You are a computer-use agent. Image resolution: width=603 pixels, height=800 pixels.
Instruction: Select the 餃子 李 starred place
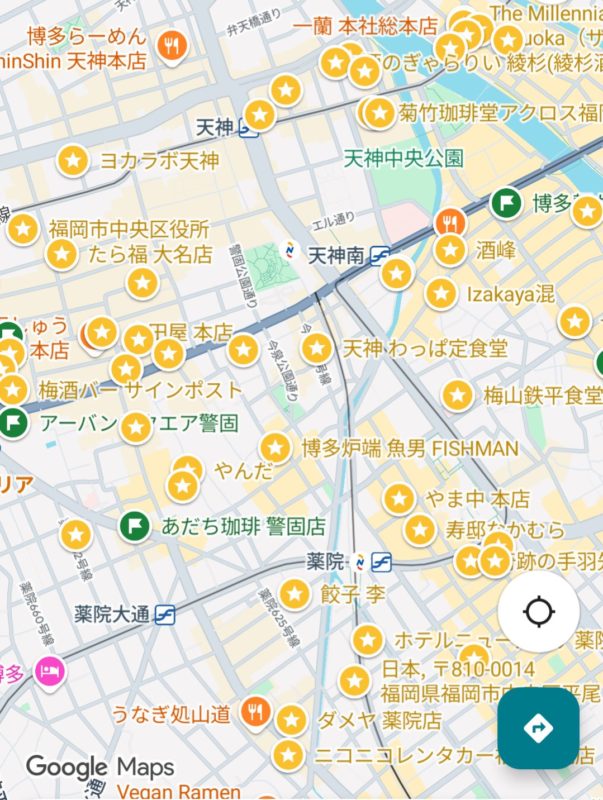click(294, 593)
